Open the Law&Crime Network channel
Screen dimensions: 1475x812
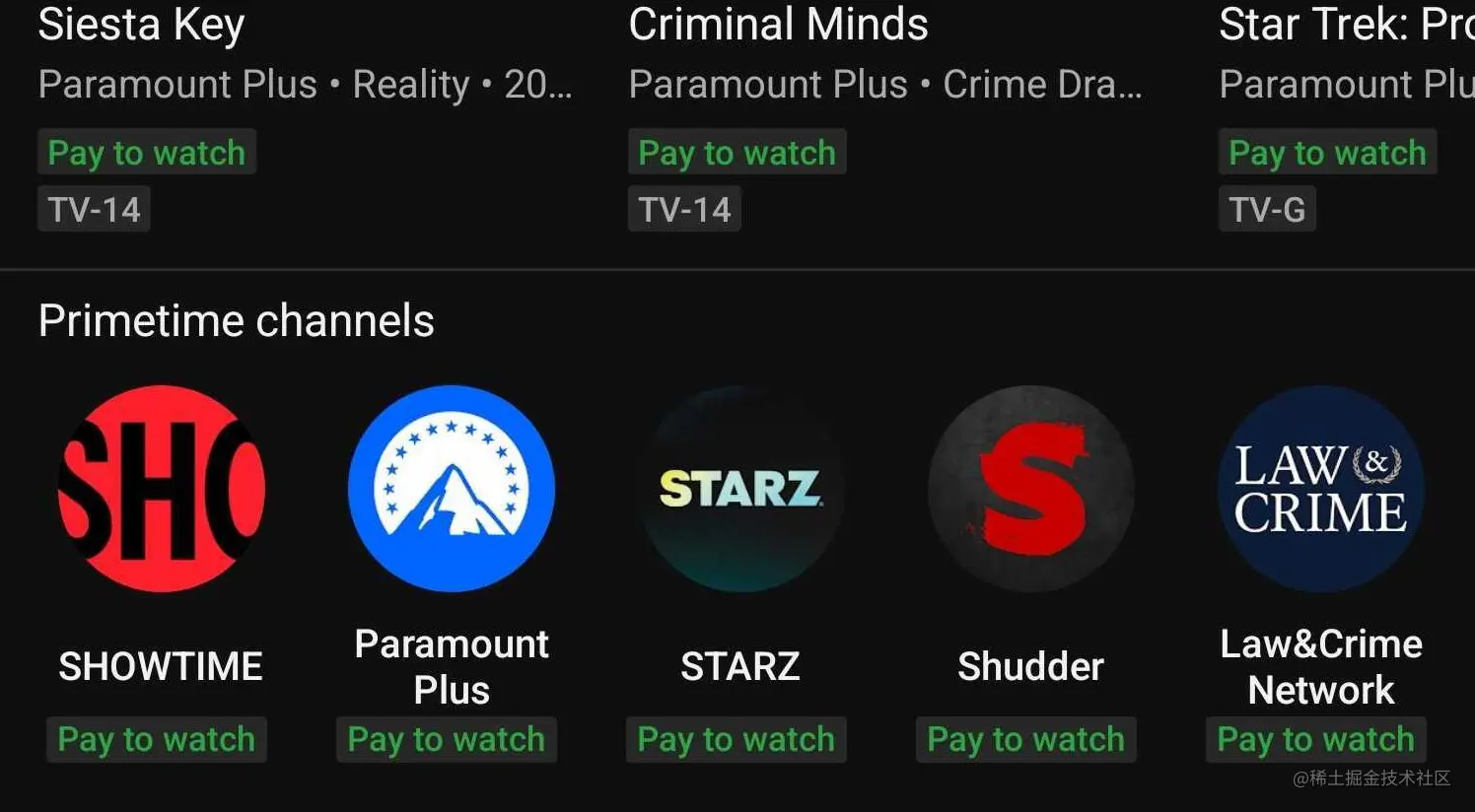(x=1321, y=489)
